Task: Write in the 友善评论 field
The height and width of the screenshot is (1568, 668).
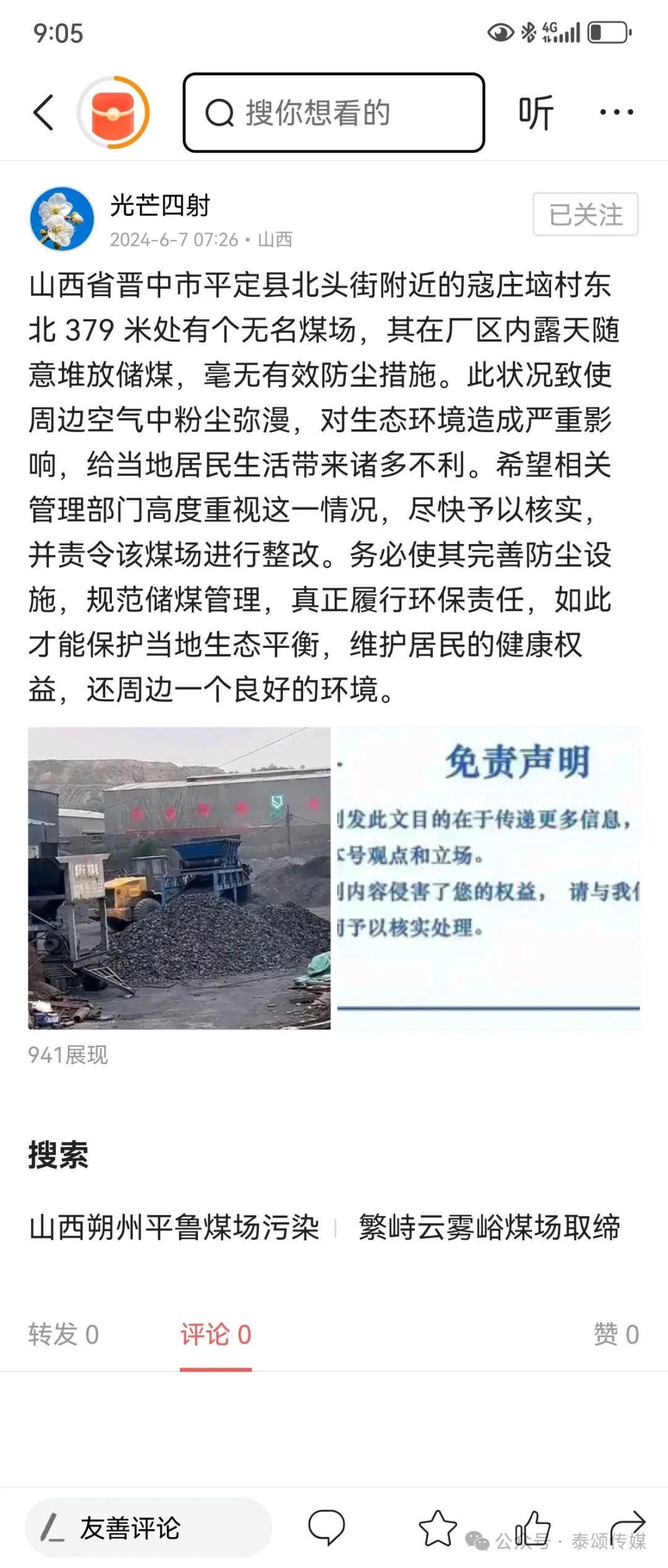Action: coord(148,1528)
